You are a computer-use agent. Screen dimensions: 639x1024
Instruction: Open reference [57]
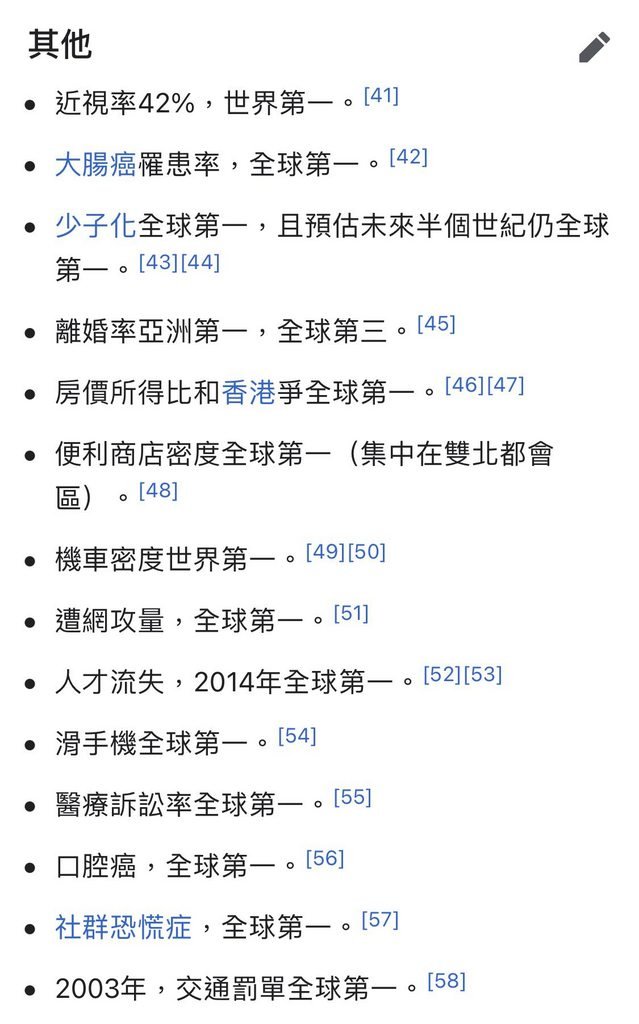tap(380, 919)
